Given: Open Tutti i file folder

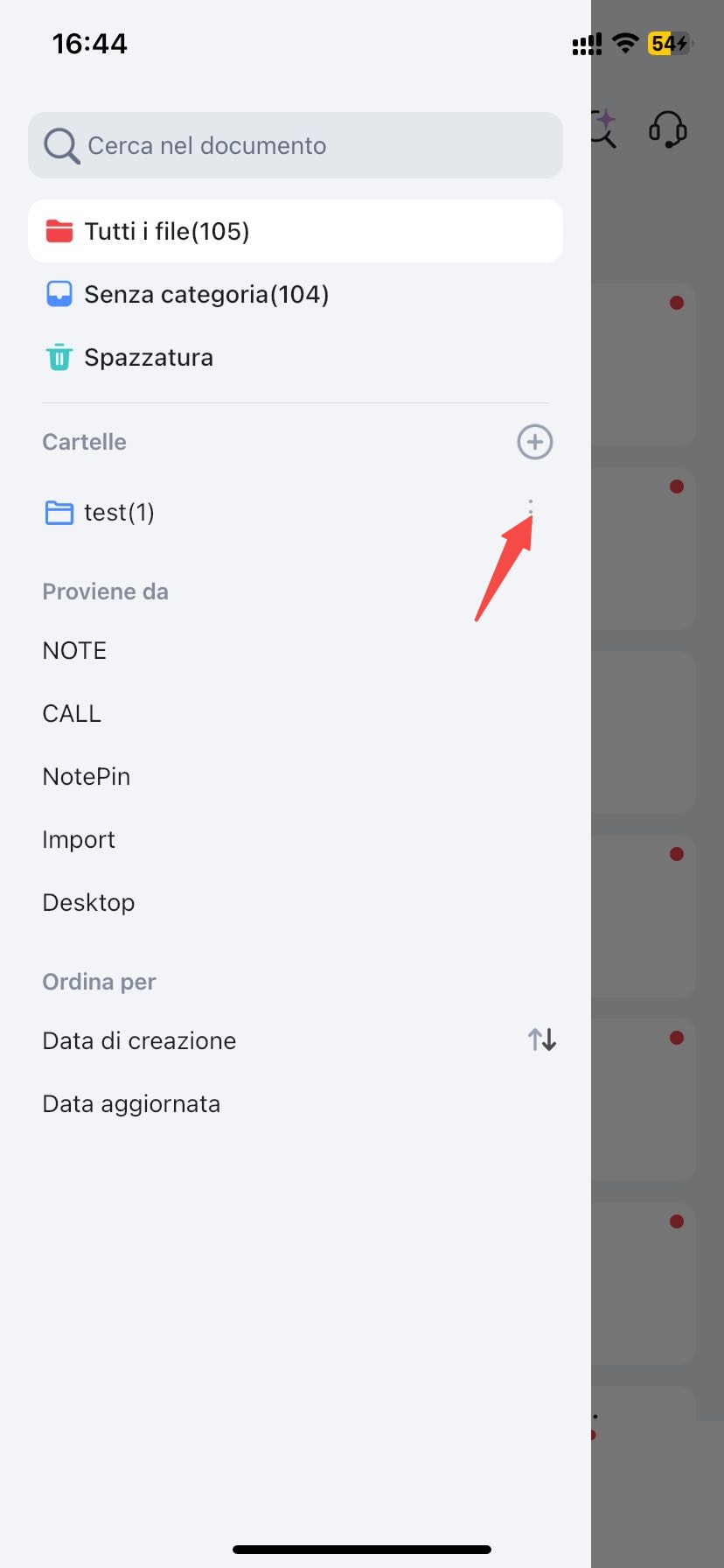Looking at the screenshot, I should [x=295, y=231].
